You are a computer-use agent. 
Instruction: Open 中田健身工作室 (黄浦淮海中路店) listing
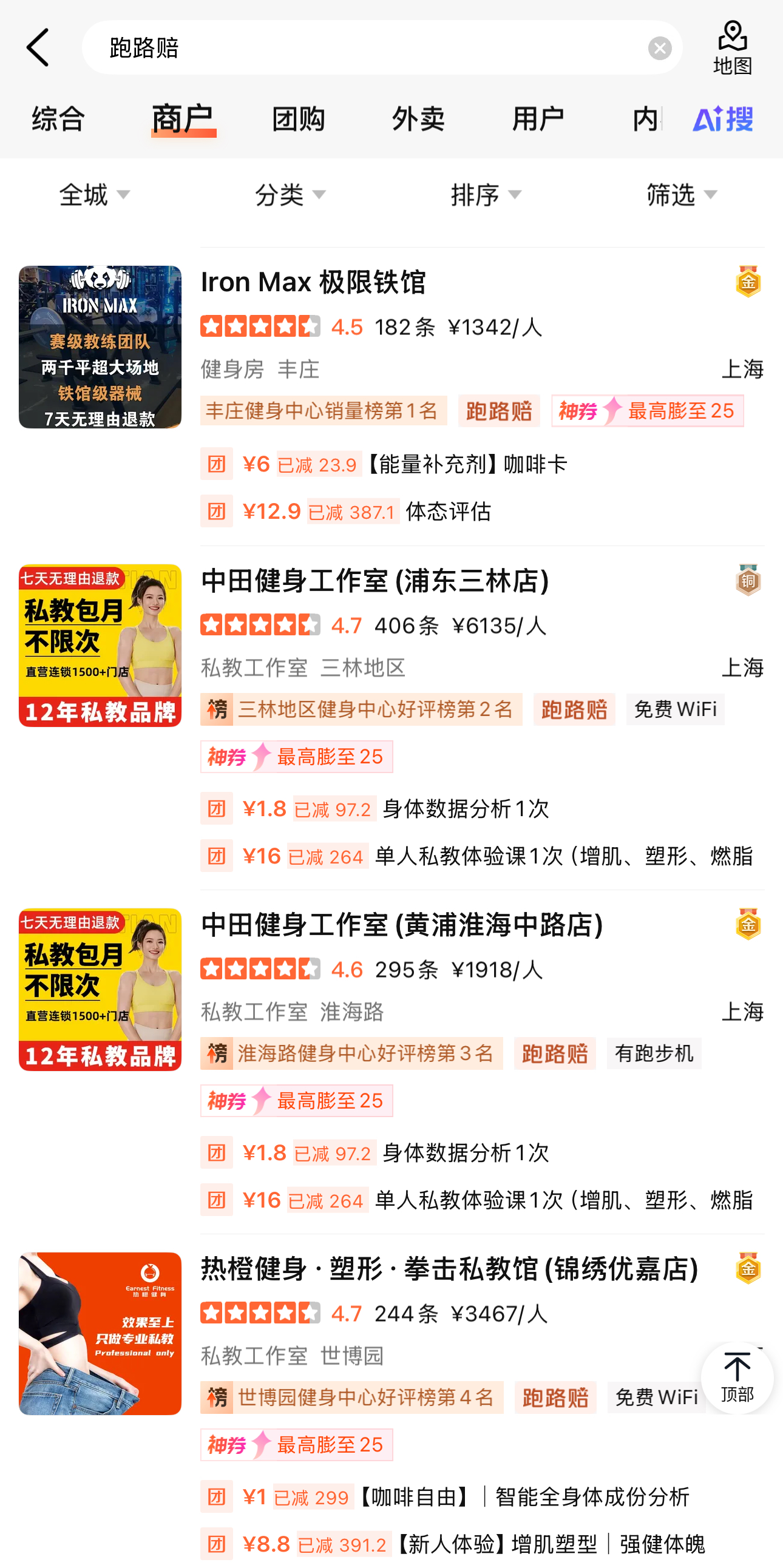point(402,925)
